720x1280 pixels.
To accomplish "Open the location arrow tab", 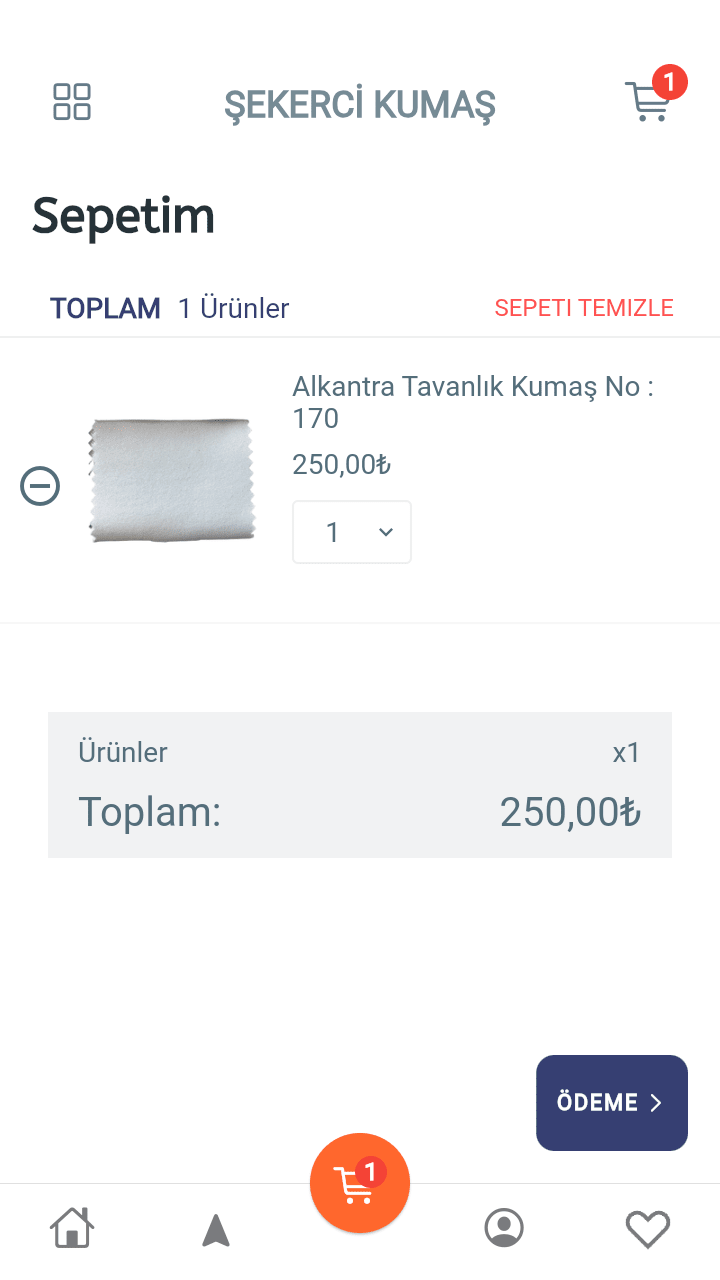I will pyautogui.click(x=216, y=1230).
